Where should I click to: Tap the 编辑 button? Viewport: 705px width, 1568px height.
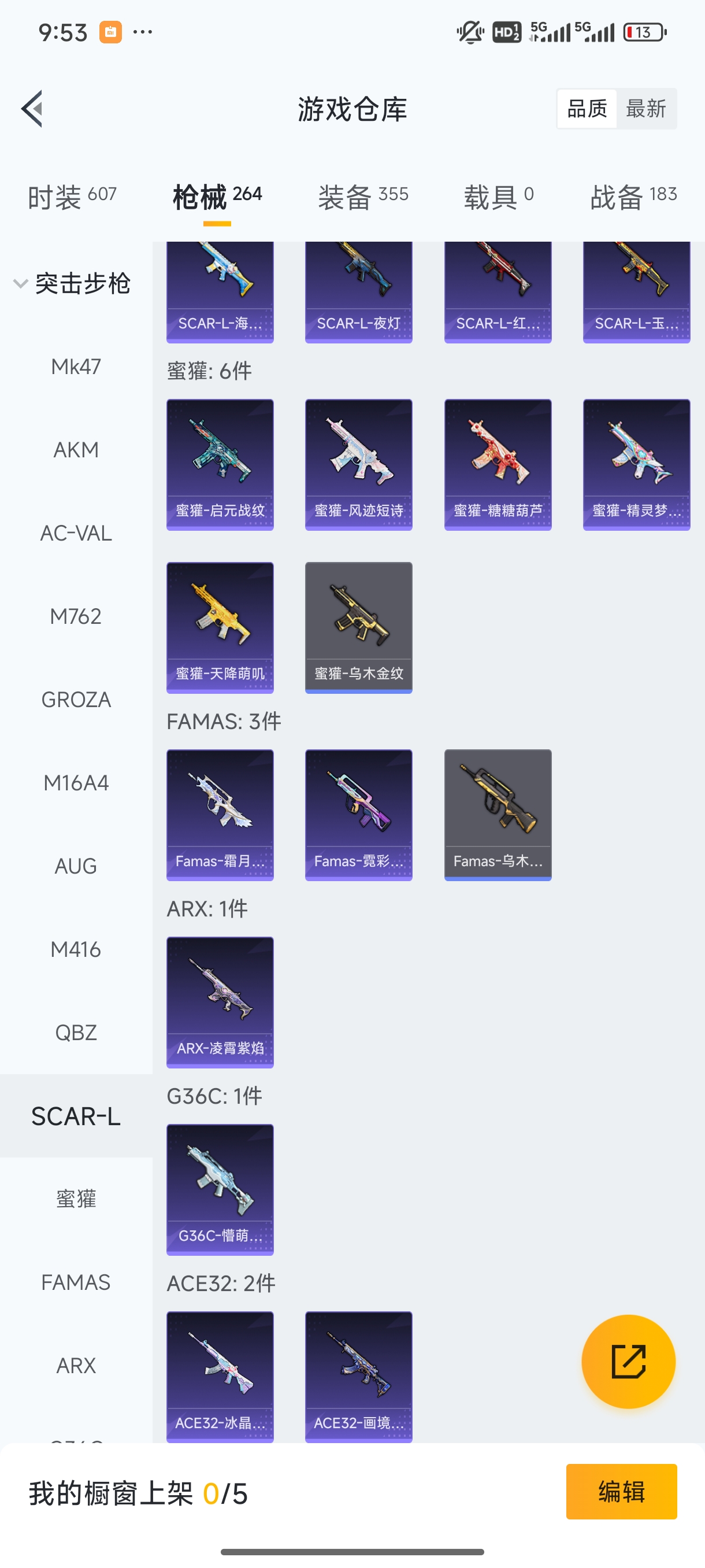click(x=621, y=1491)
